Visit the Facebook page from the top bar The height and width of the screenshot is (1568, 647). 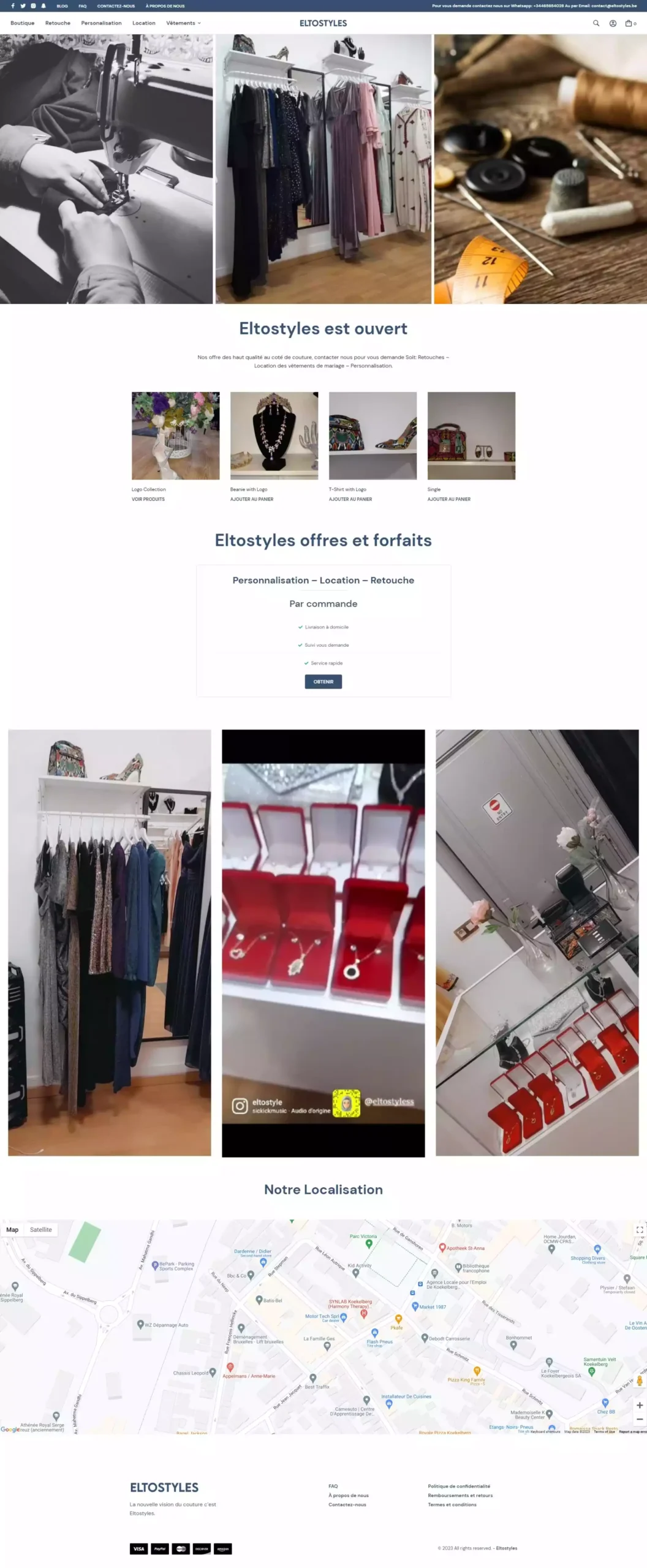pyautogui.click(x=13, y=6)
